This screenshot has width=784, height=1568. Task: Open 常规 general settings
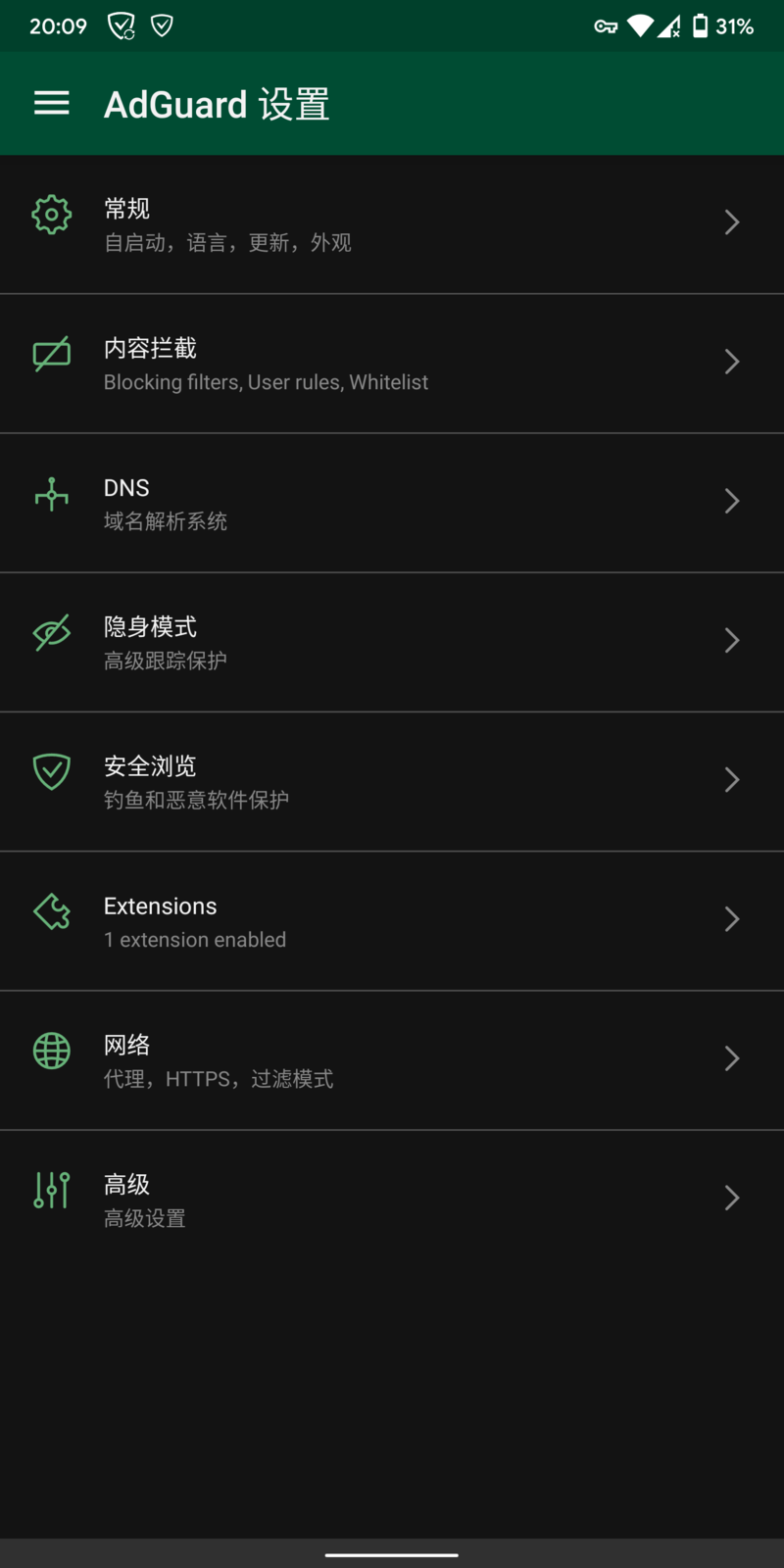tap(392, 224)
